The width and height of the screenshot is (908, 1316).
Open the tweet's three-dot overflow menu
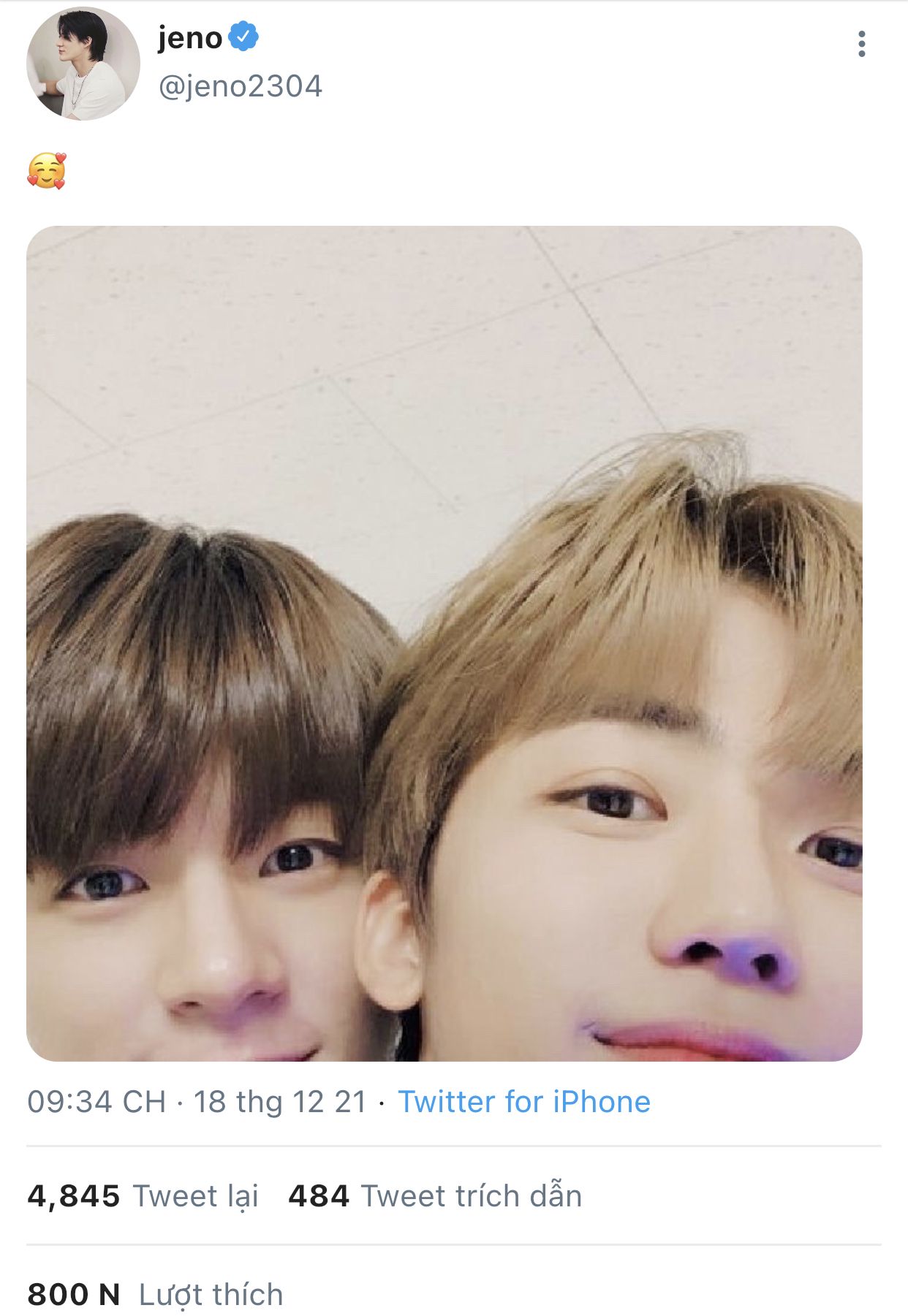(x=861, y=45)
